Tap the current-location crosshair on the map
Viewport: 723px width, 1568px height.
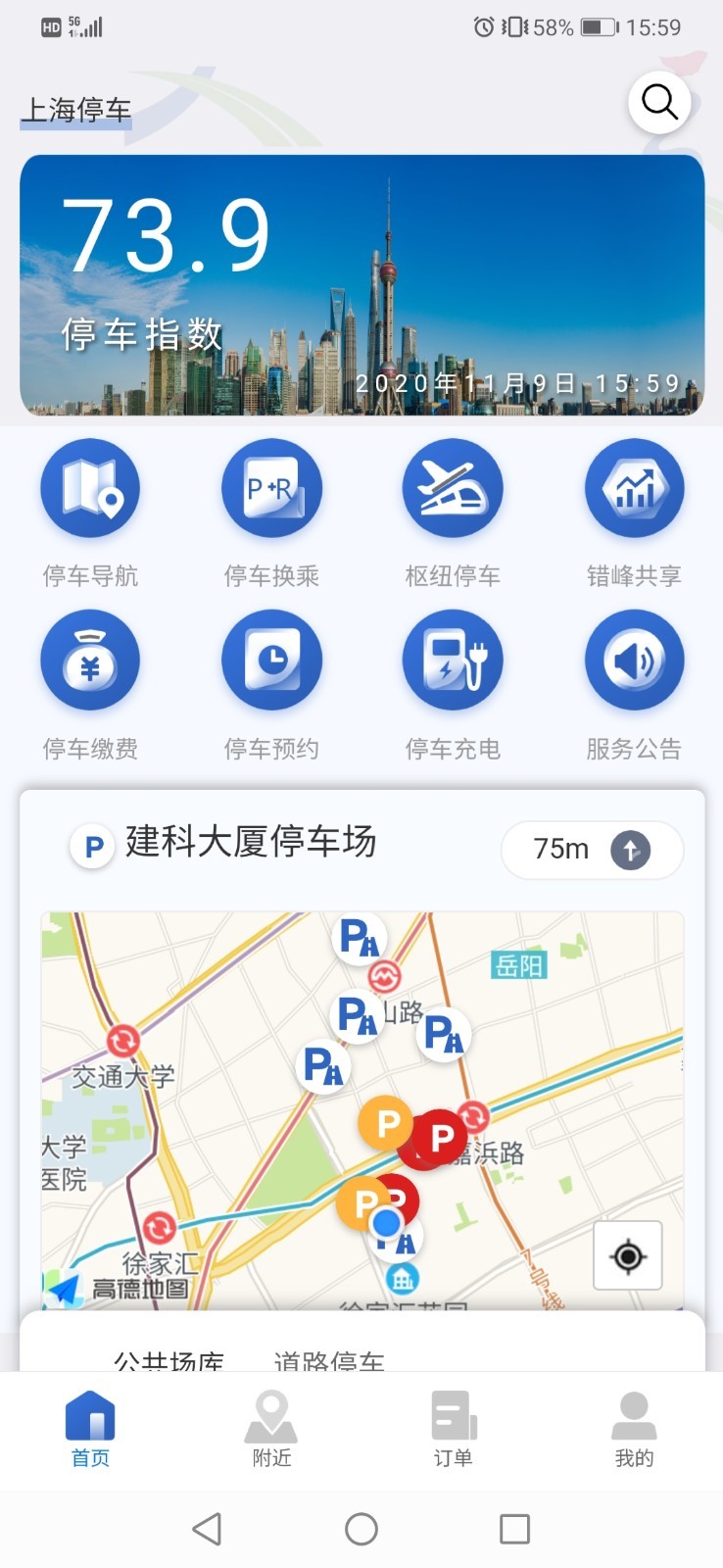627,1256
